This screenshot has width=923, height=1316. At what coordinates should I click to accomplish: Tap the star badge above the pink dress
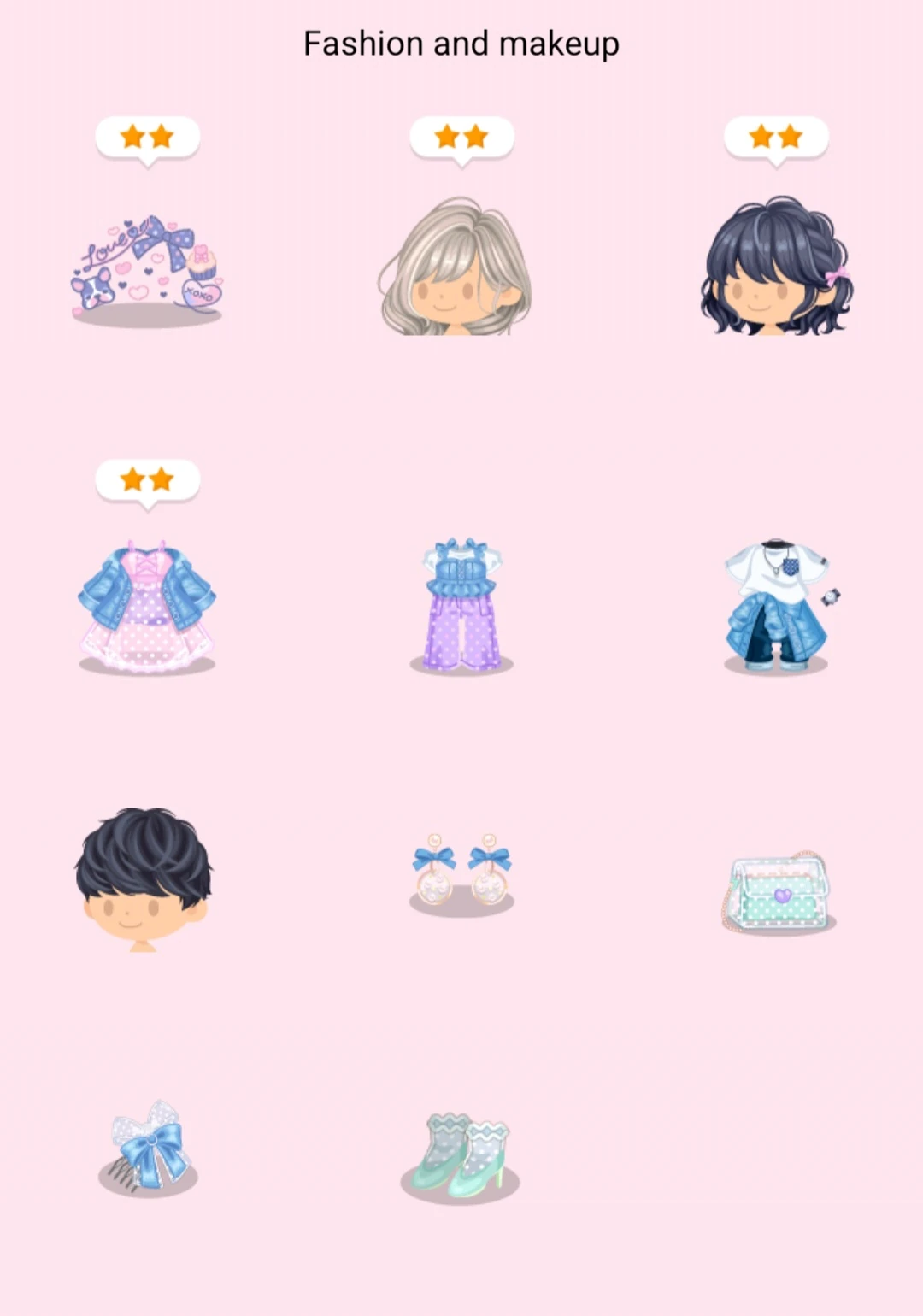pos(147,480)
